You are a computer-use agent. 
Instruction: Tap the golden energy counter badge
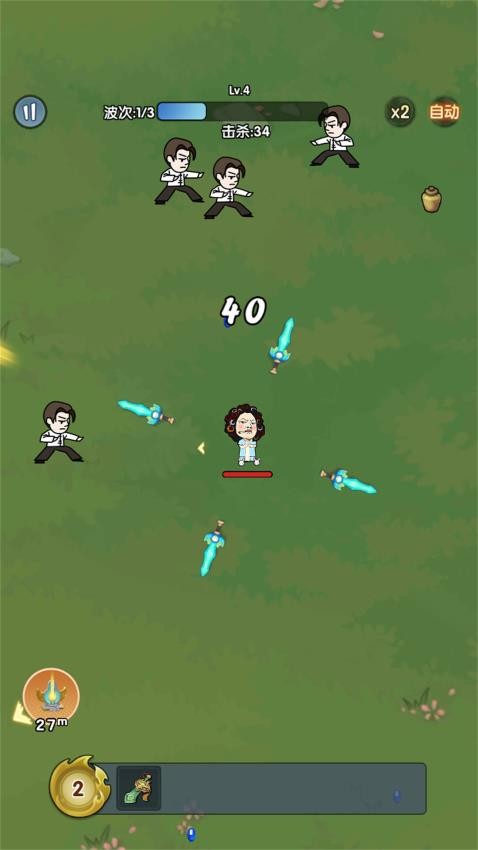click(x=79, y=787)
